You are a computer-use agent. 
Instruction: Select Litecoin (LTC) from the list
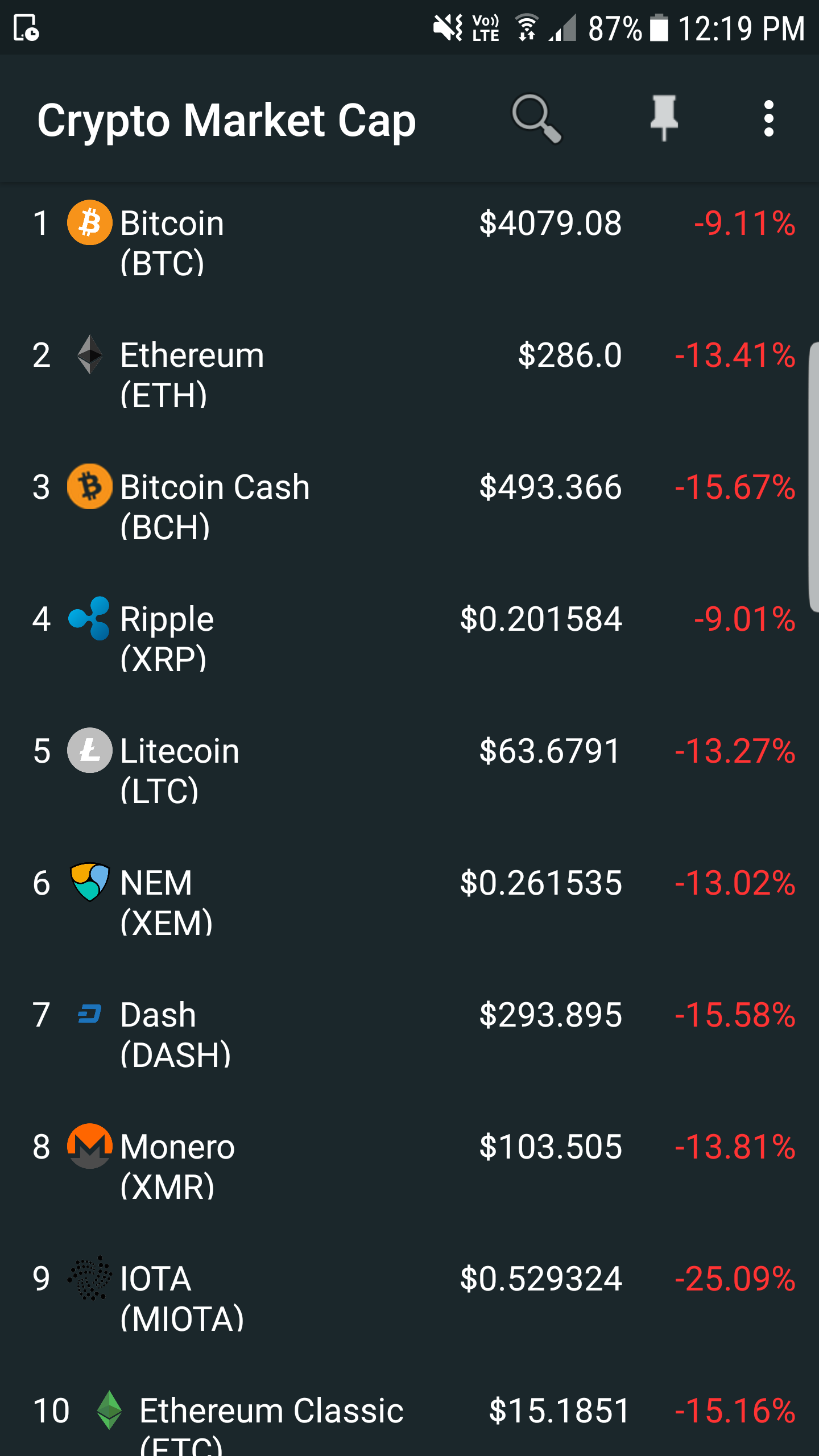[x=409, y=771]
